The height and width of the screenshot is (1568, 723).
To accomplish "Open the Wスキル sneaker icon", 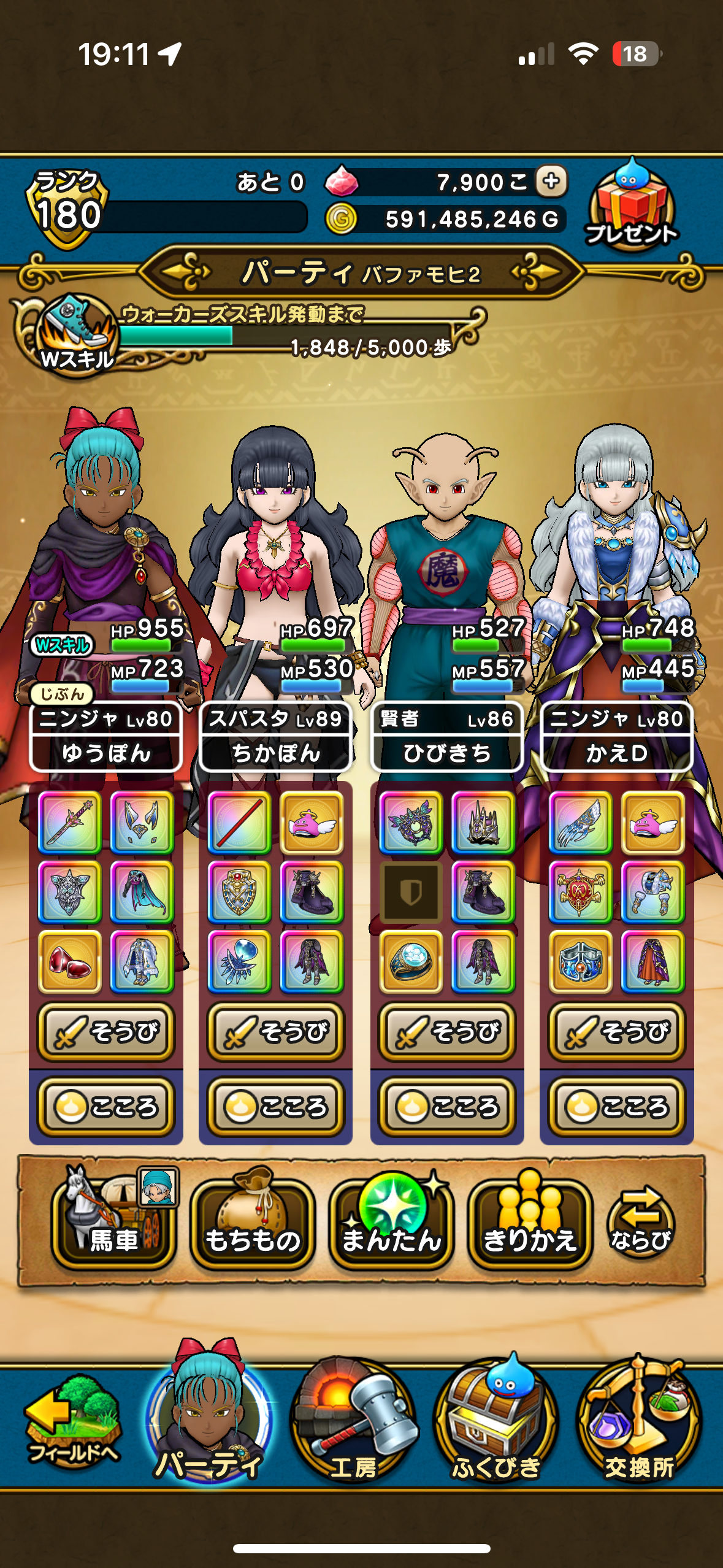I will coord(76,334).
